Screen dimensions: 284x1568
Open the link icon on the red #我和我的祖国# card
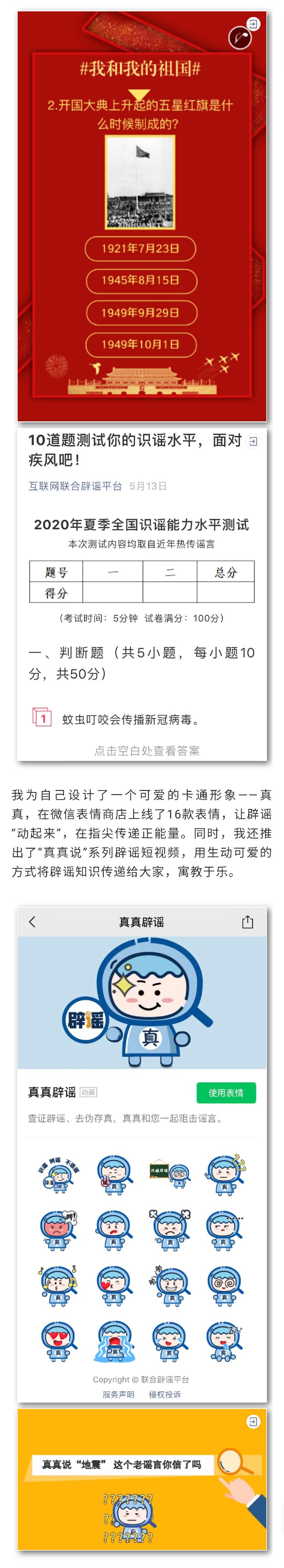click(x=253, y=24)
